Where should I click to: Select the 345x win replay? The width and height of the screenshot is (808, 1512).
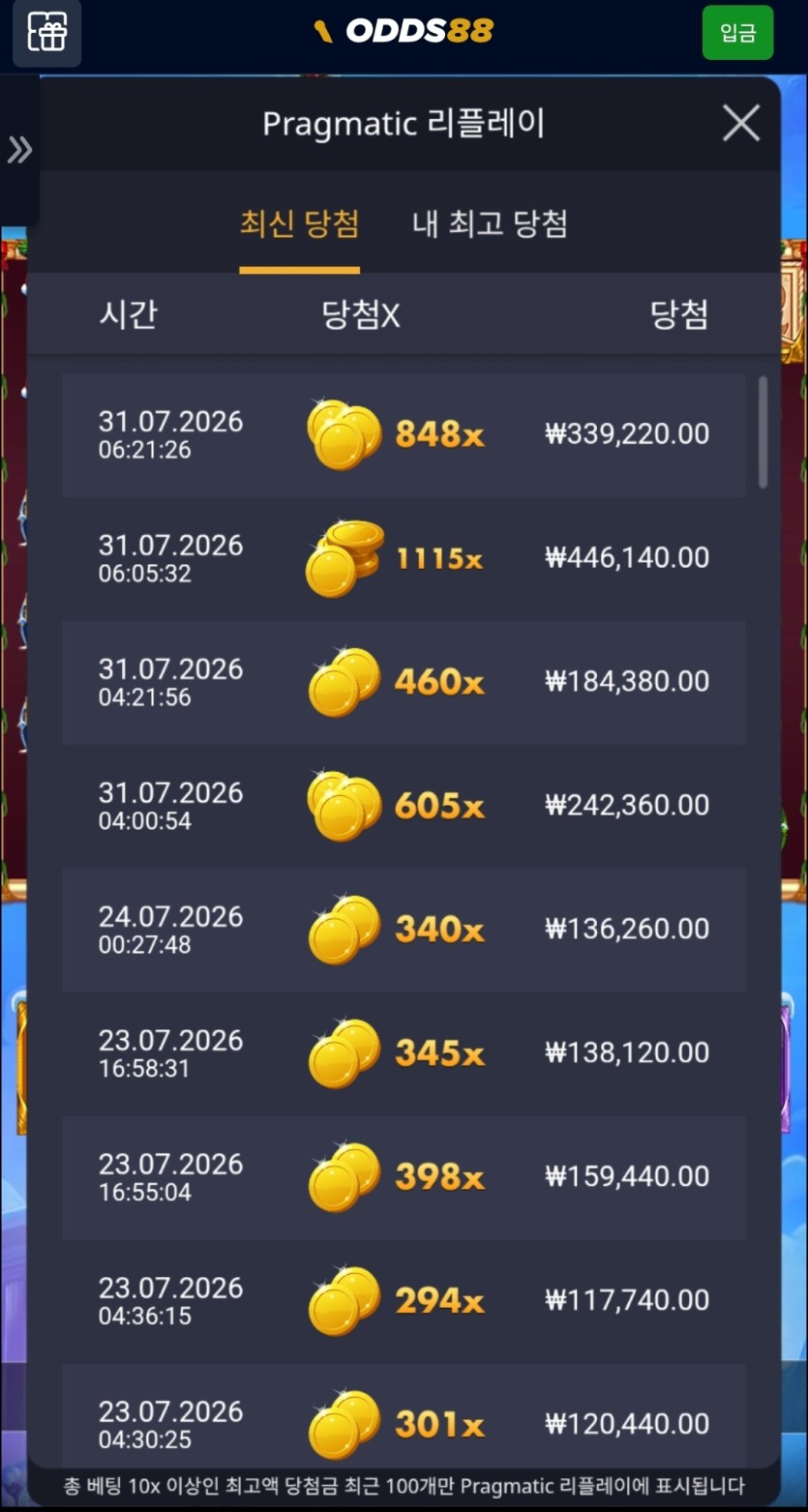pos(404,1054)
